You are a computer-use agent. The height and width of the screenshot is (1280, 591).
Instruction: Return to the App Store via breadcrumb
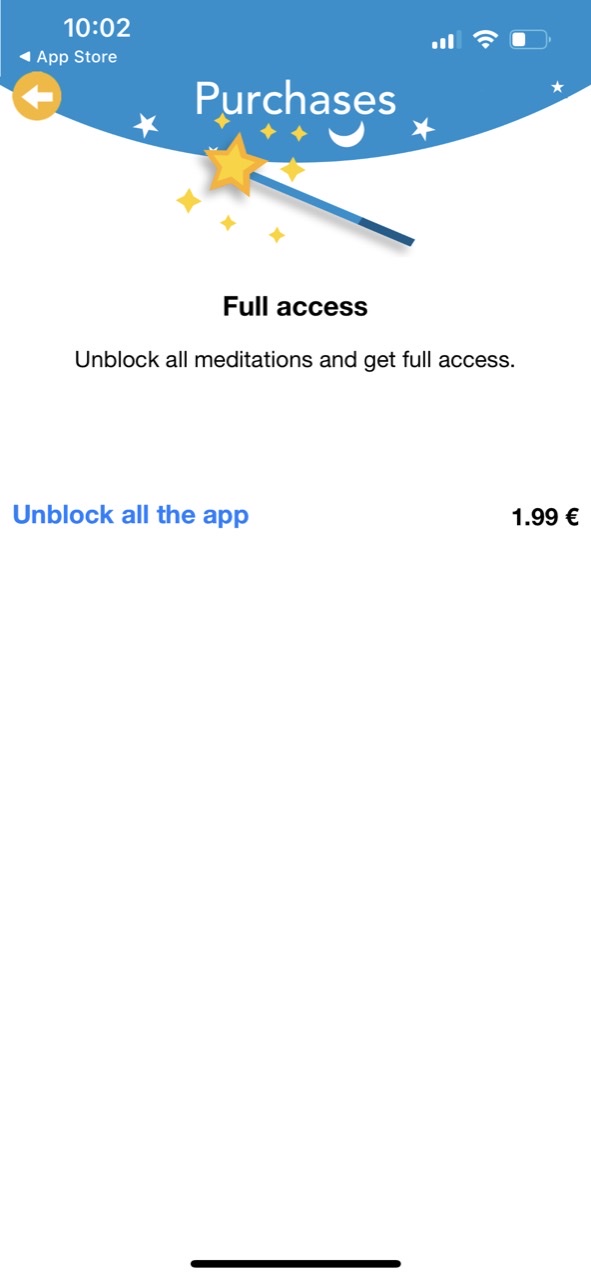(68, 57)
